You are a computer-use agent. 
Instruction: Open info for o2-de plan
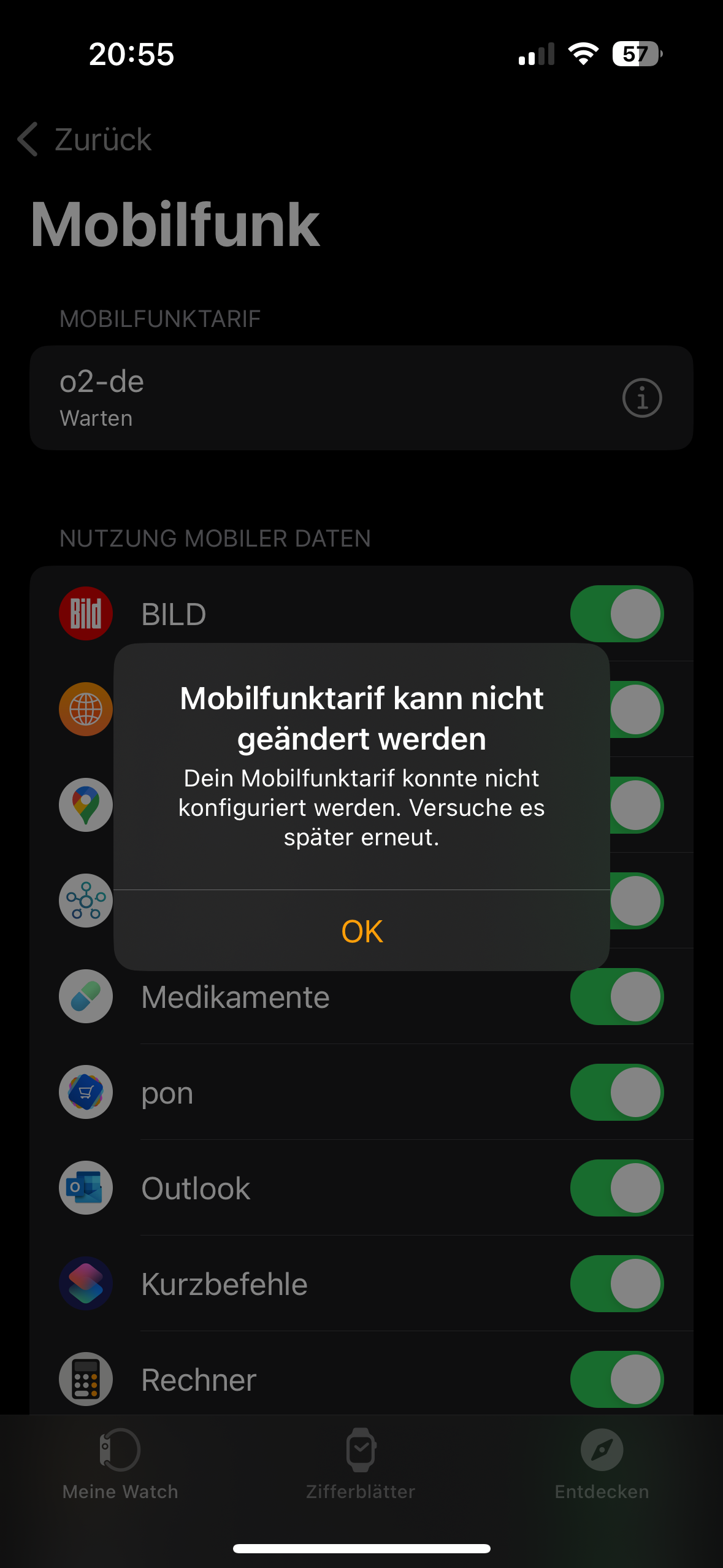(642, 398)
